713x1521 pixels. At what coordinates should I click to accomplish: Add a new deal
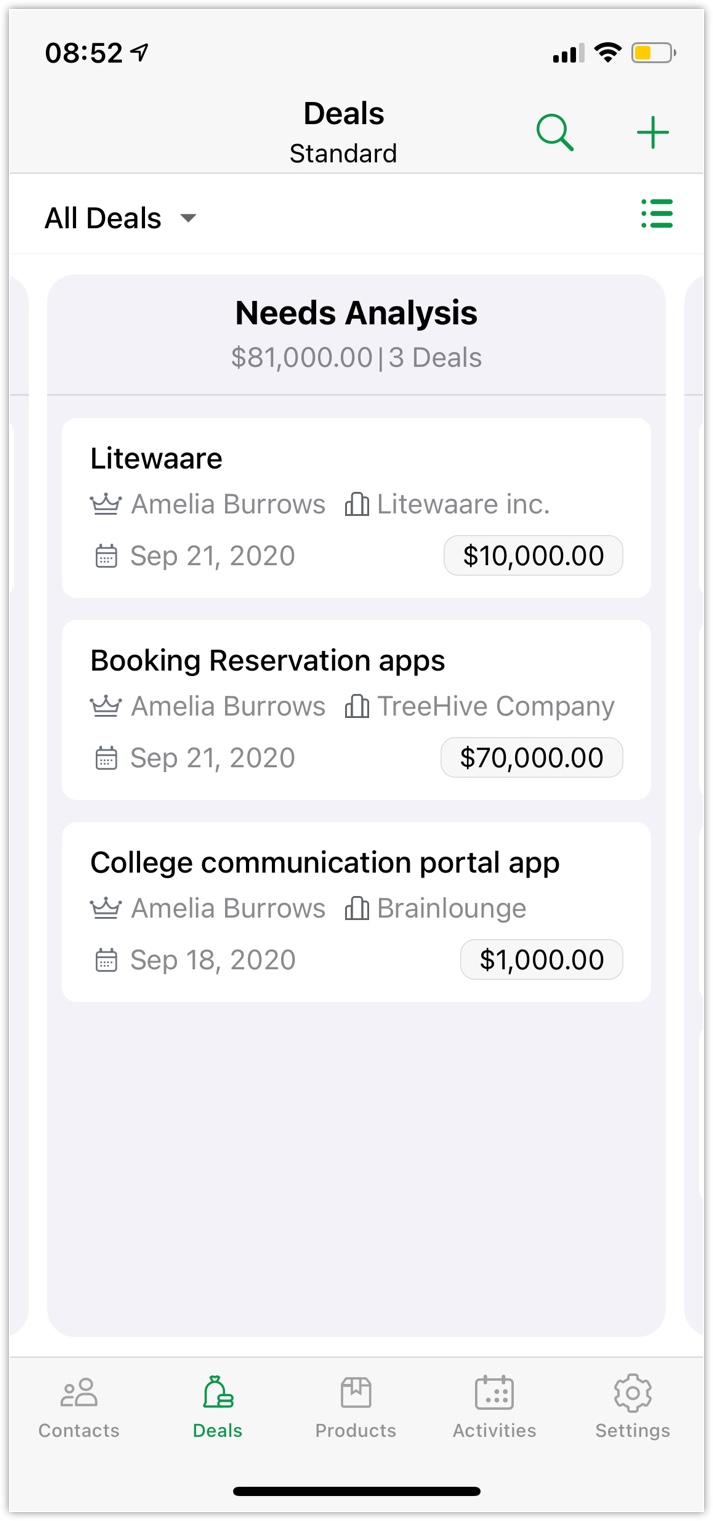pyautogui.click(x=652, y=133)
